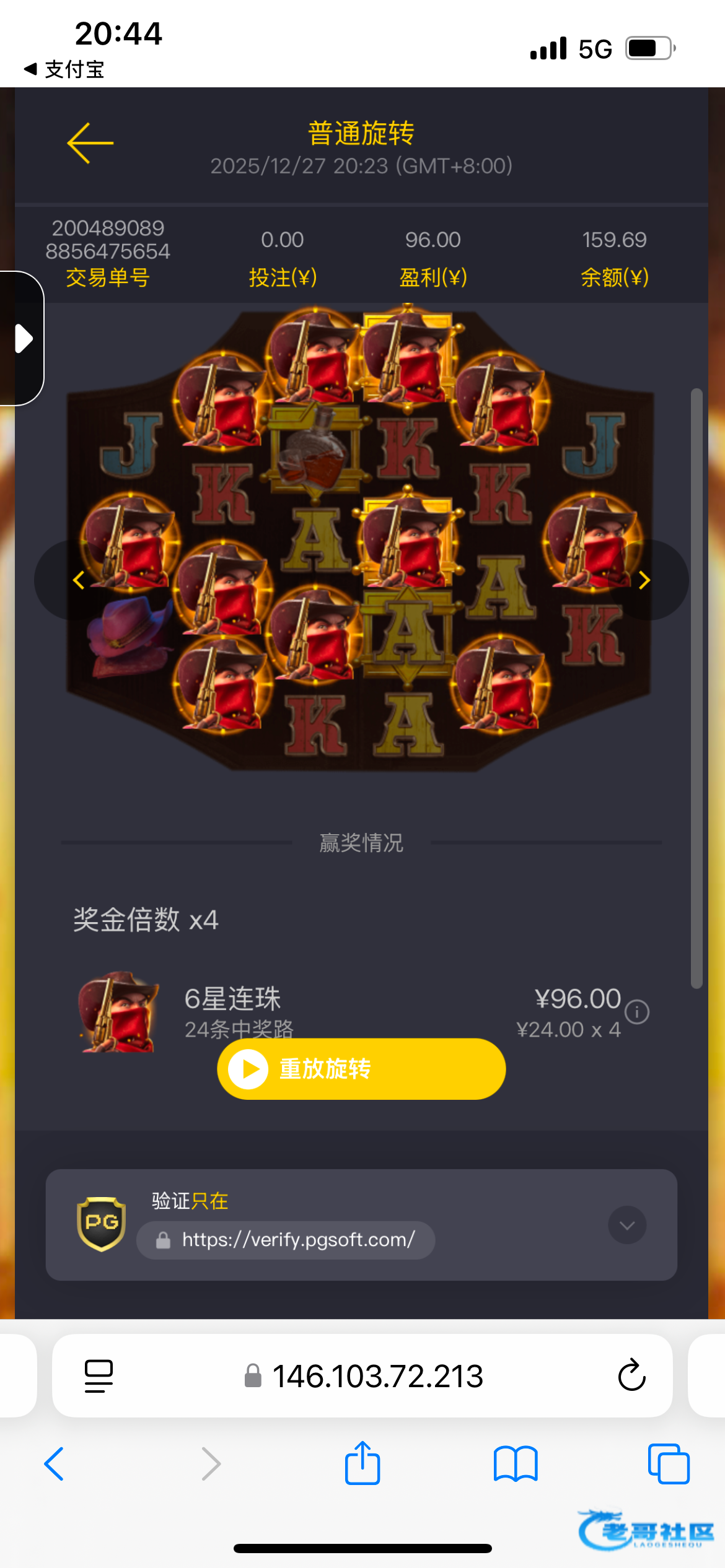Open the side drawer handle
The image size is (725, 1568).
coord(23,339)
